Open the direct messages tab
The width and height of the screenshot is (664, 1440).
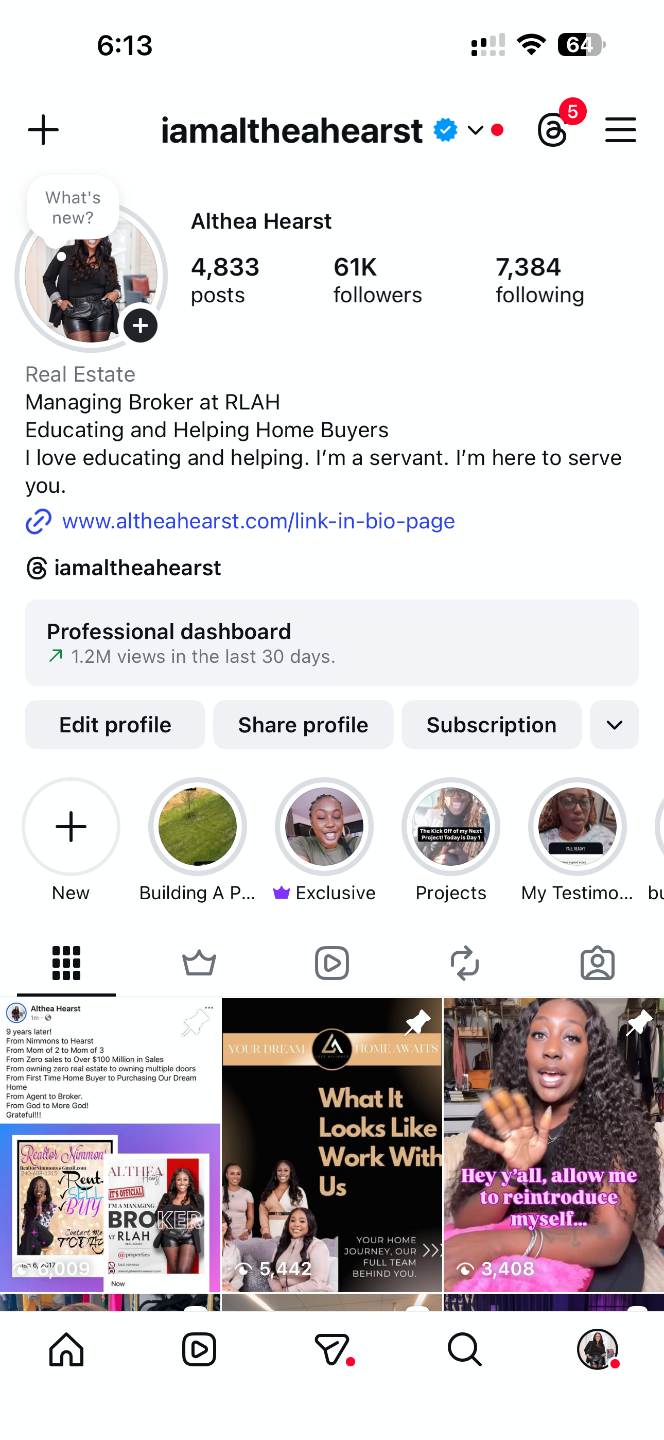pos(332,1350)
